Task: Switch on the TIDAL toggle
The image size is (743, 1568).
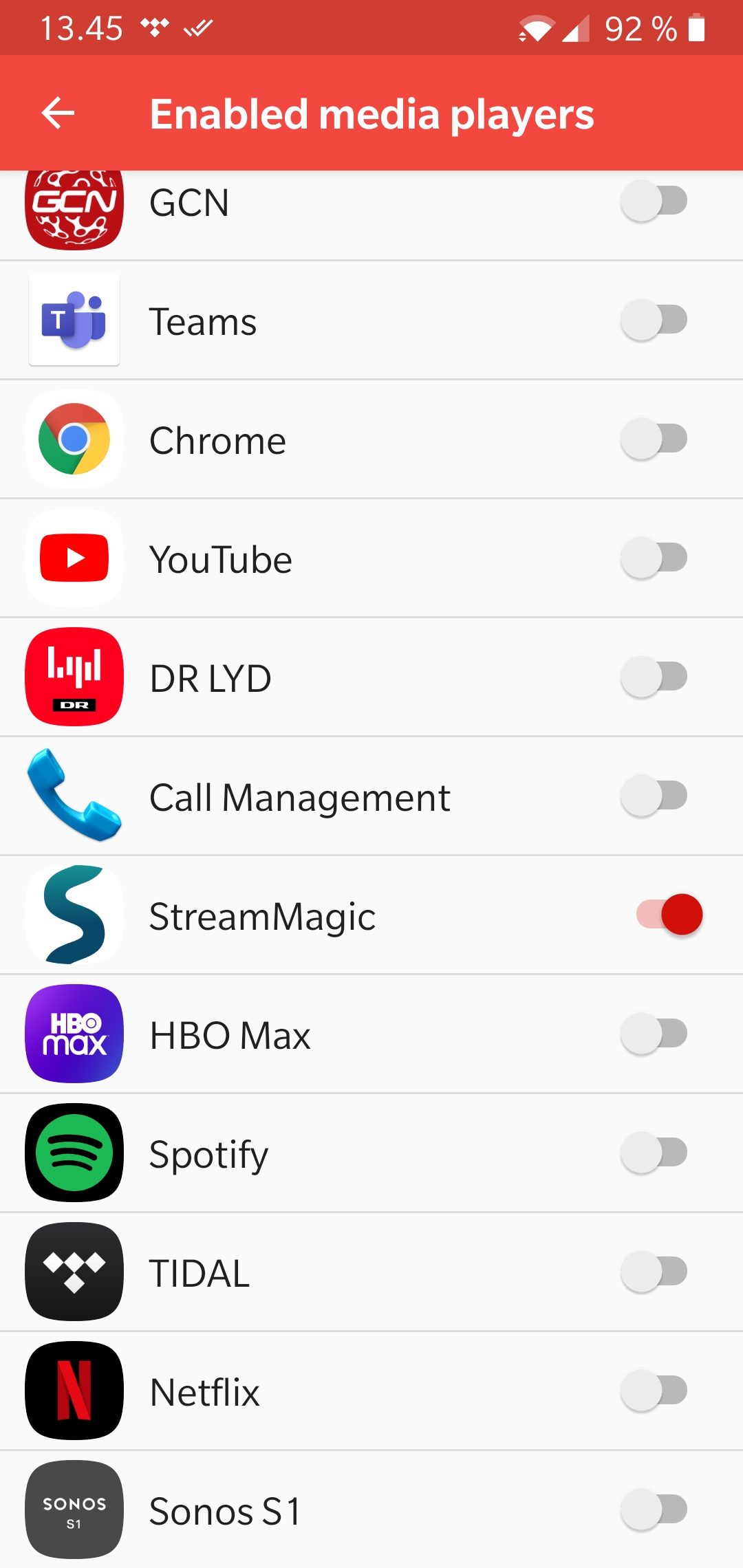Action: click(x=654, y=1272)
